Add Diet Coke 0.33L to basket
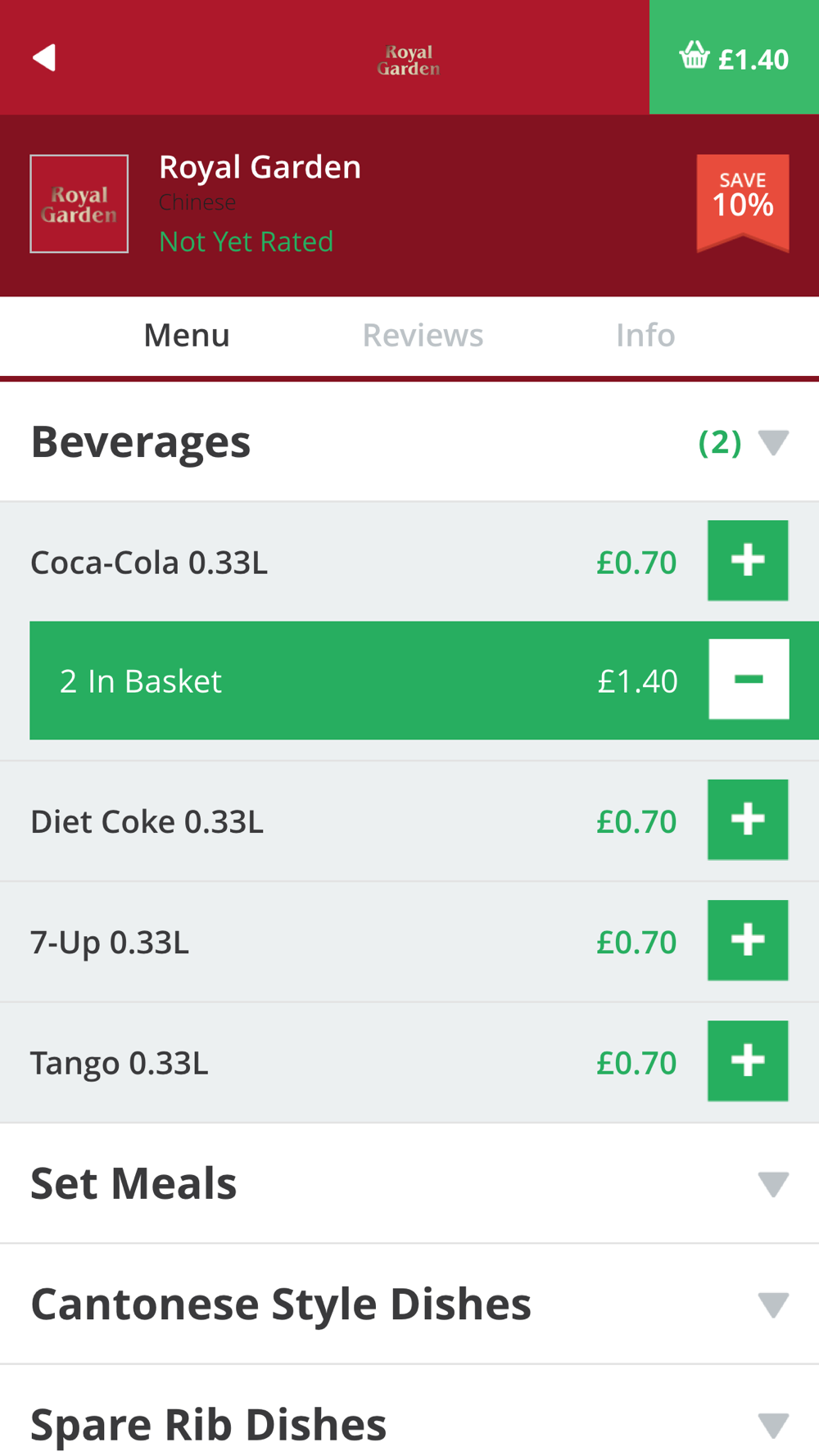The height and width of the screenshot is (1456, 819). [748, 820]
